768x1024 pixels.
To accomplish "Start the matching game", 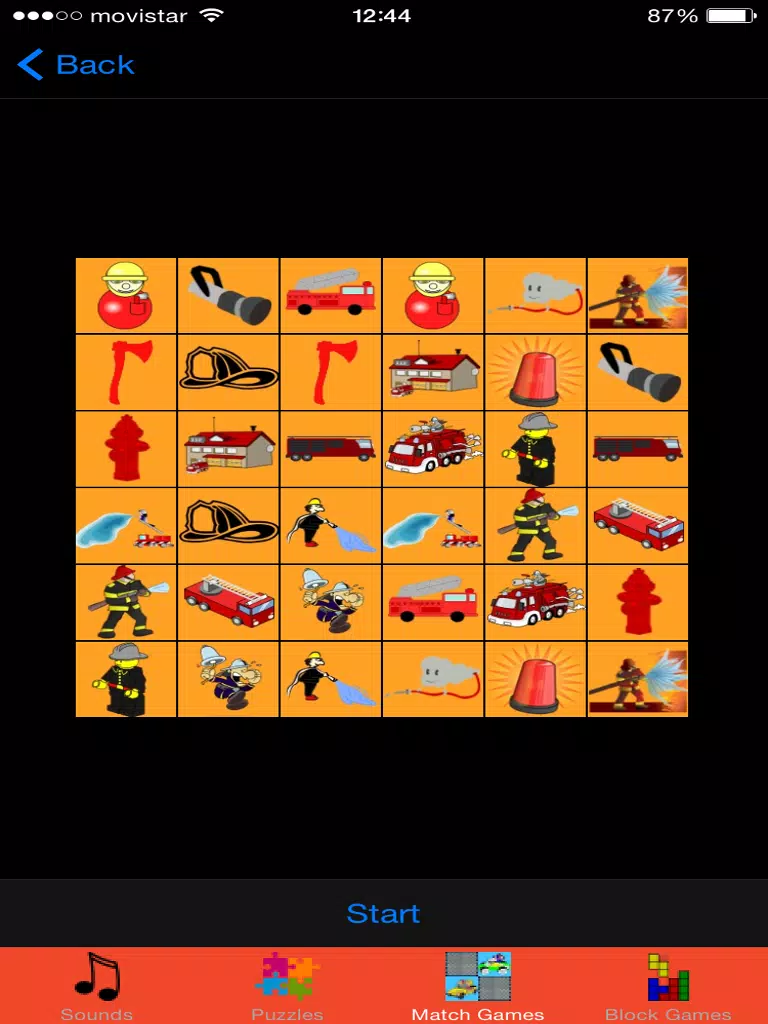I will coord(383,913).
